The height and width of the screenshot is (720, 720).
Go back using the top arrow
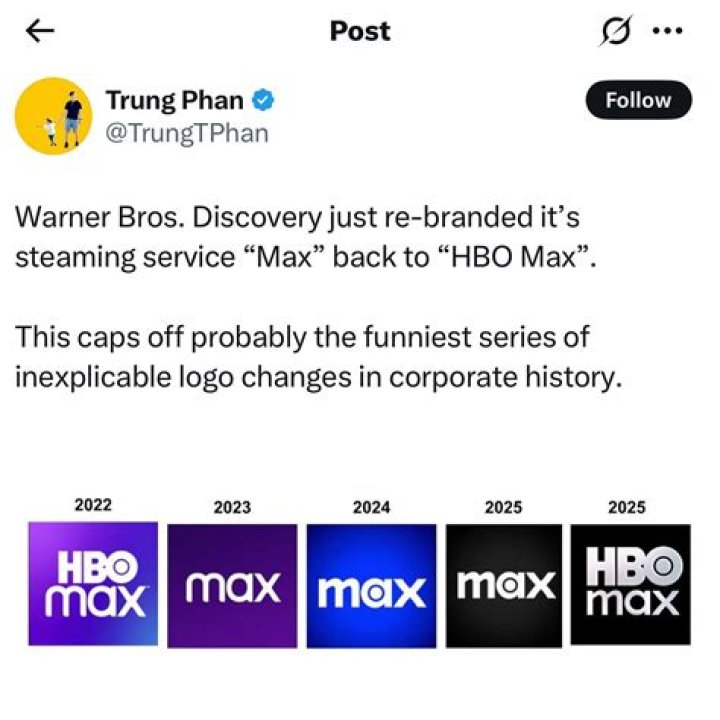tap(40, 31)
